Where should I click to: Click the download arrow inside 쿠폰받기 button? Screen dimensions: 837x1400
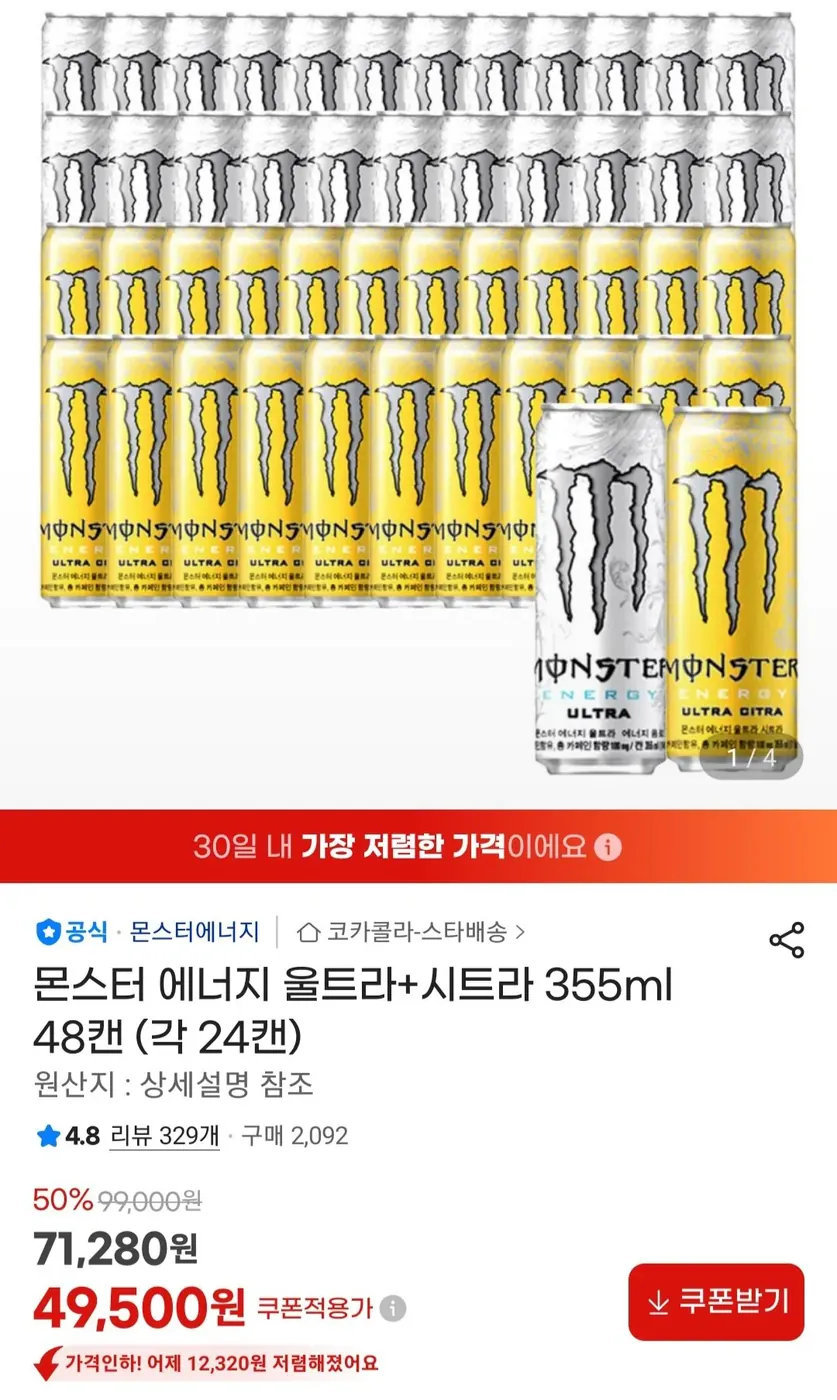click(659, 1304)
